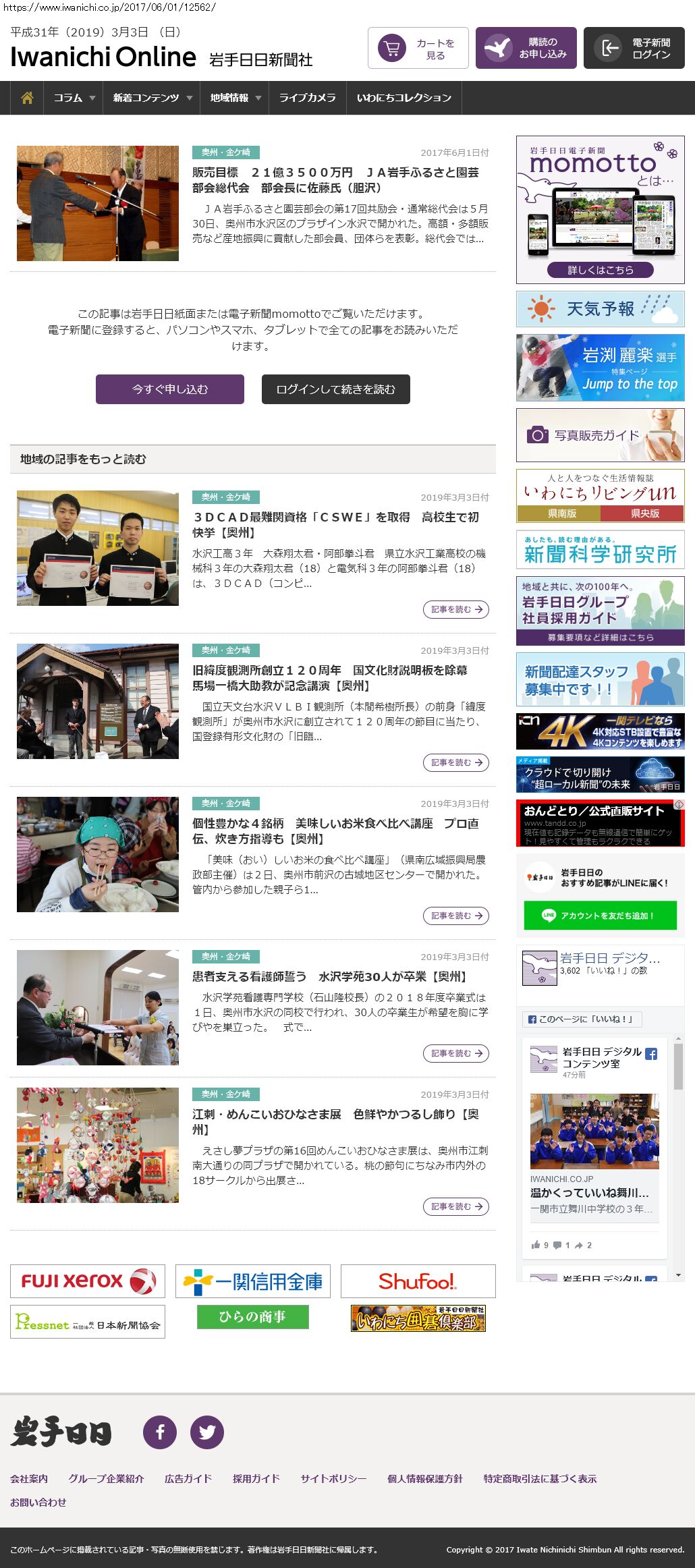Read the 水沢学苑 nurses article via 記事を読む
Viewport: 695px width, 1568px height.
coord(456,1053)
